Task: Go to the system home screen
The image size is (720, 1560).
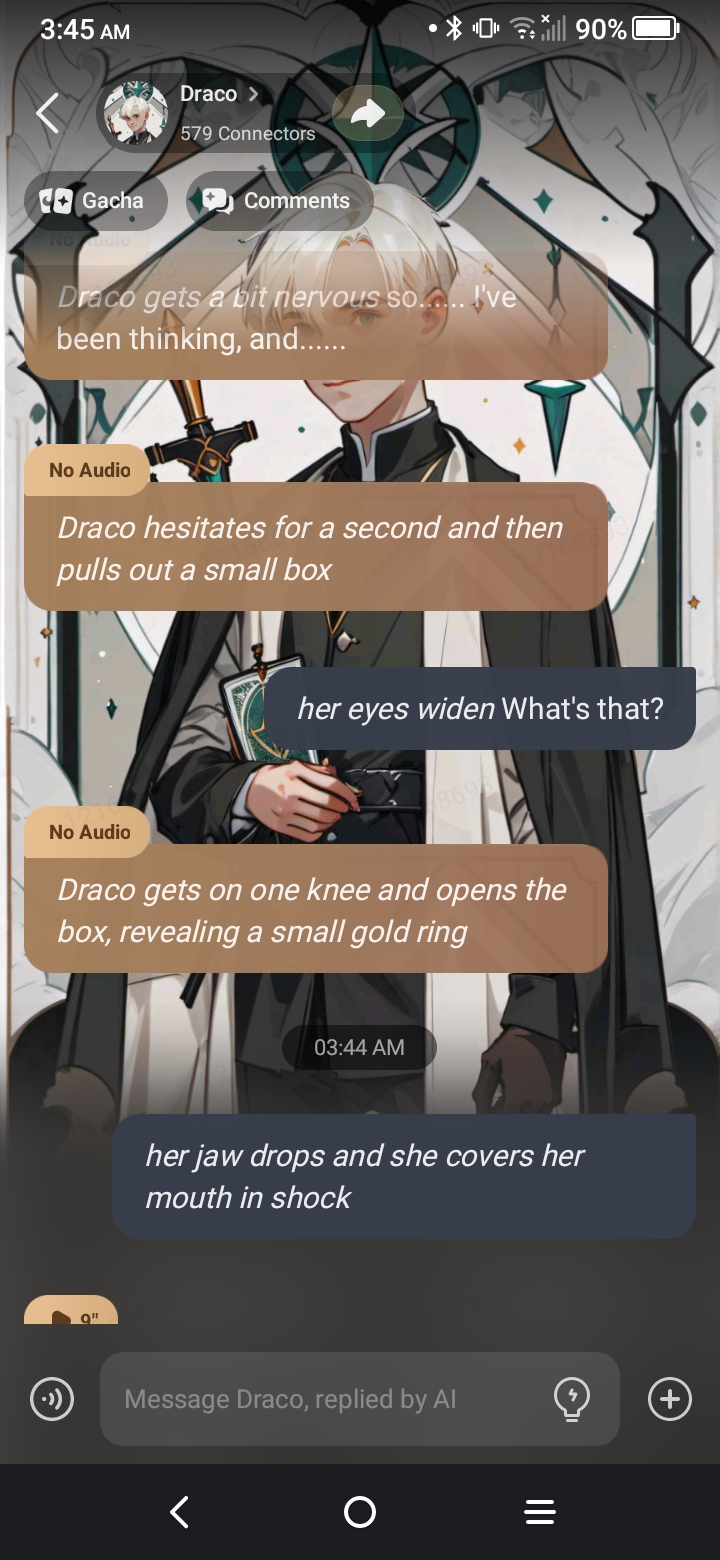Action: point(360,1512)
